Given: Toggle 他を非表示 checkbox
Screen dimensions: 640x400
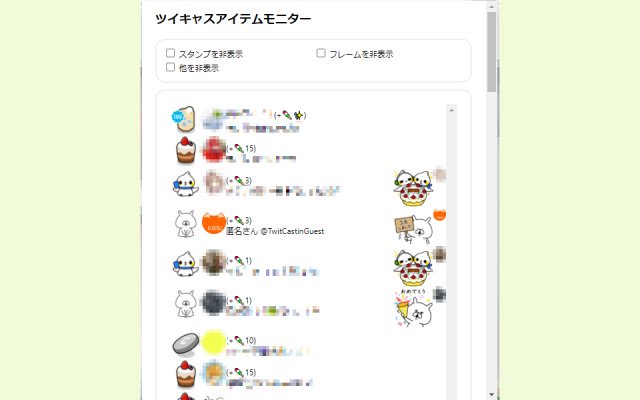Looking at the screenshot, I should click(171, 68).
